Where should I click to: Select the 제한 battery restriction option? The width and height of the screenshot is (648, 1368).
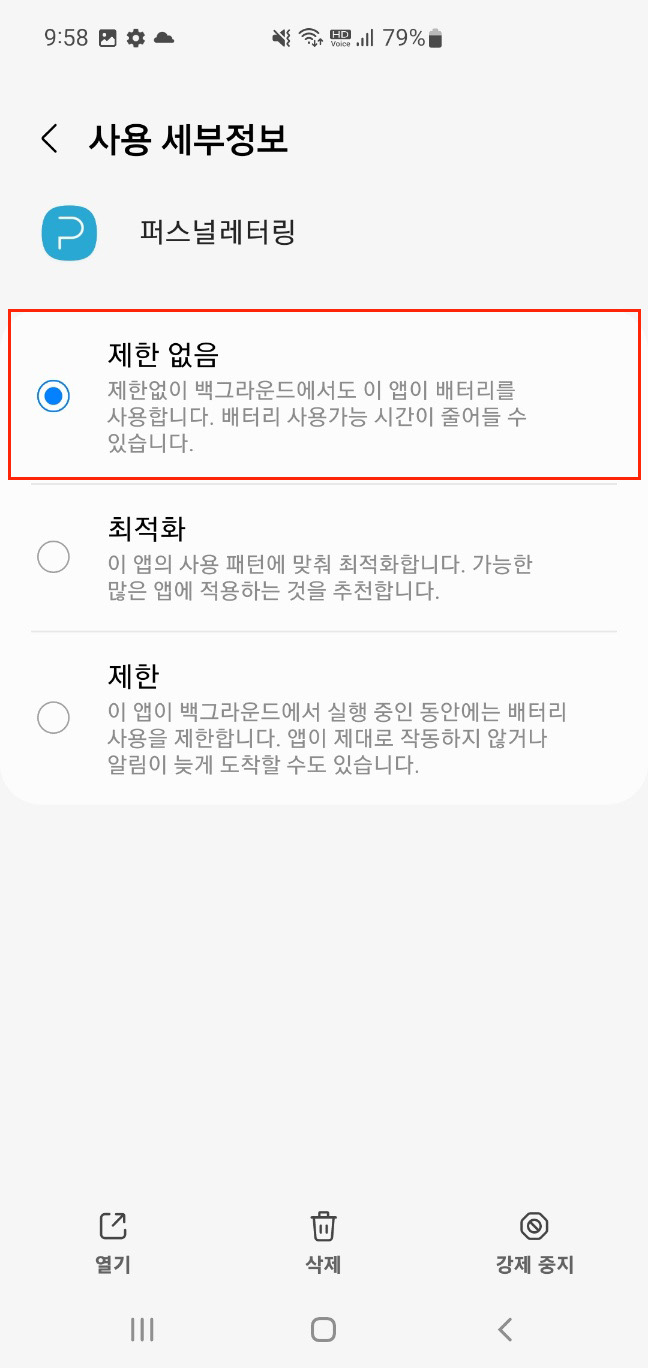pos(54,716)
